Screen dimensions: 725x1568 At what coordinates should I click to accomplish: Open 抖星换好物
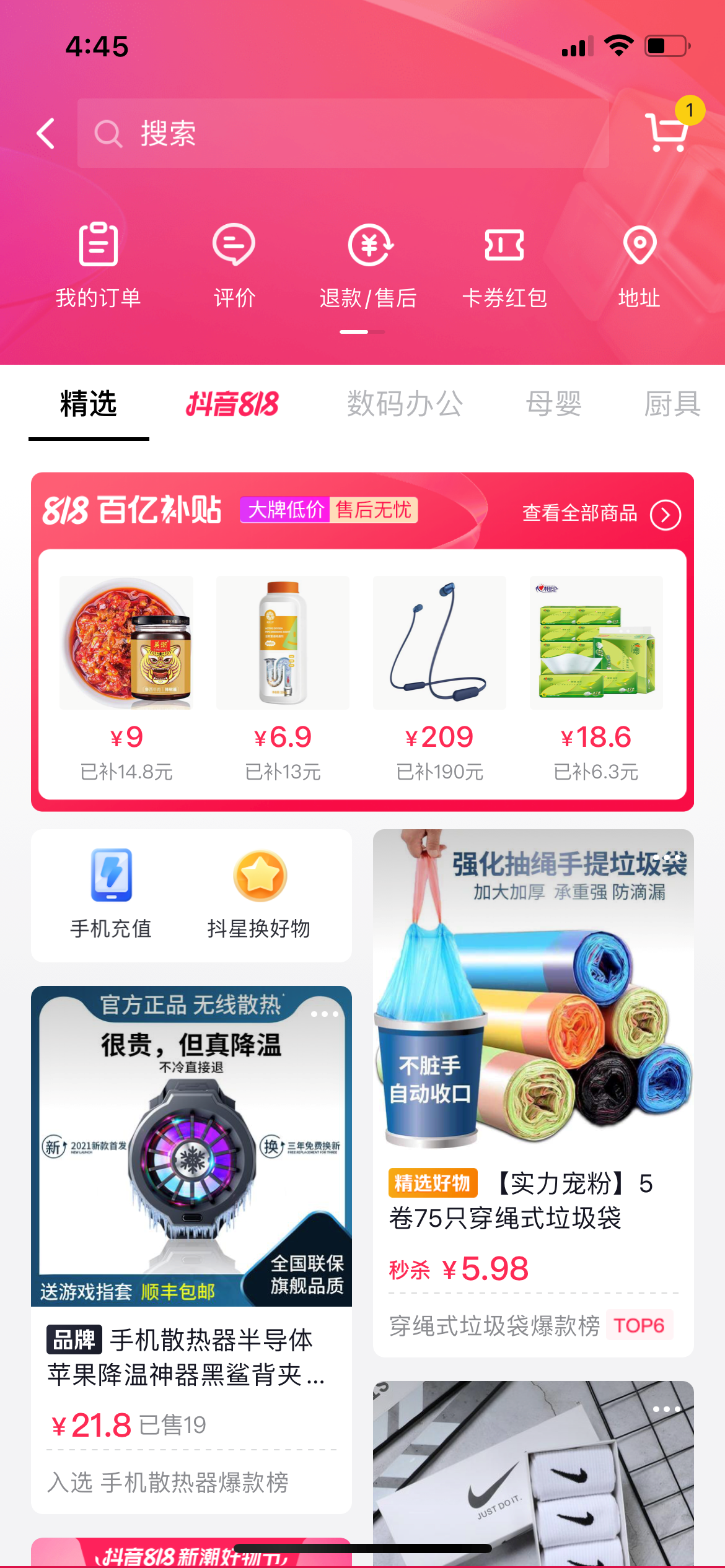(259, 893)
